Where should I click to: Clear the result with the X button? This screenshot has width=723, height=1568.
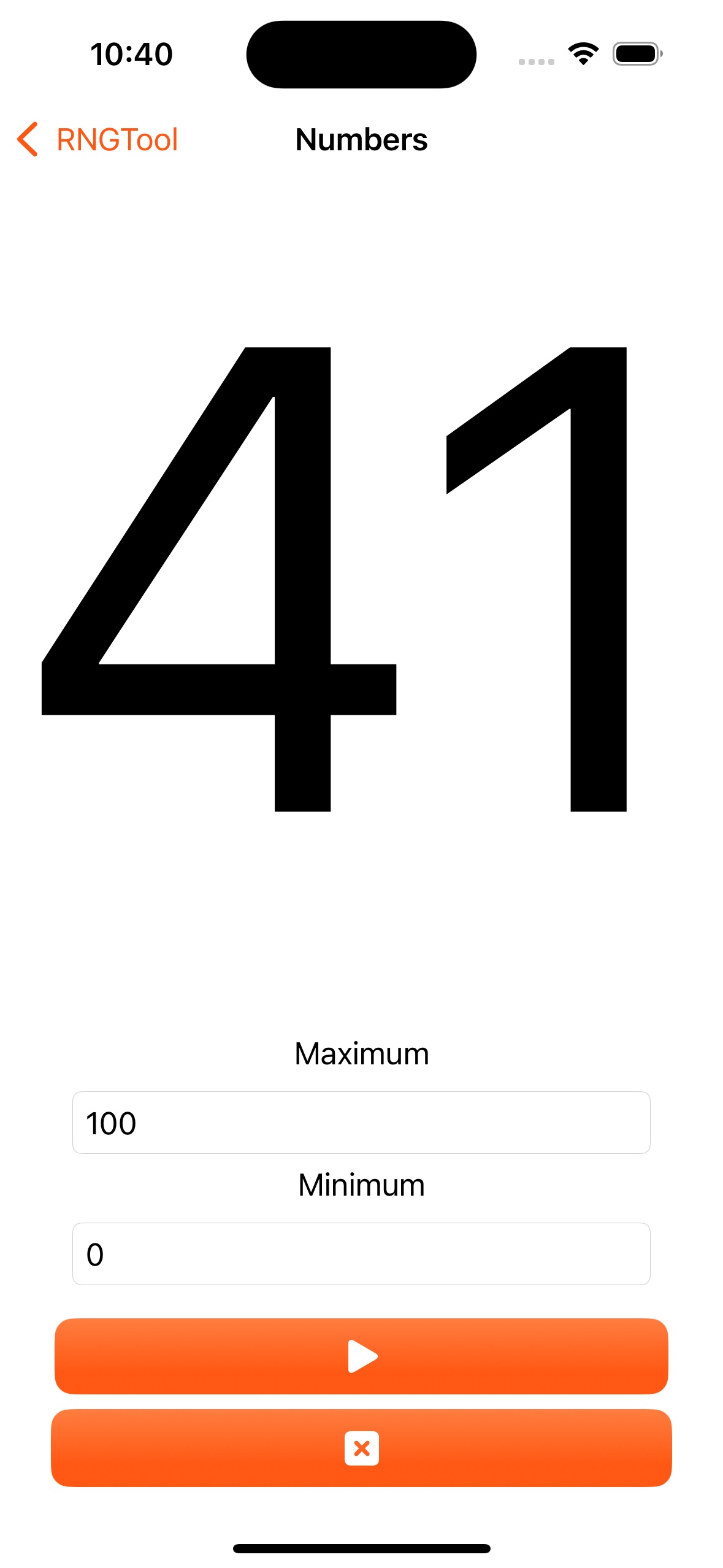pyautogui.click(x=361, y=1448)
